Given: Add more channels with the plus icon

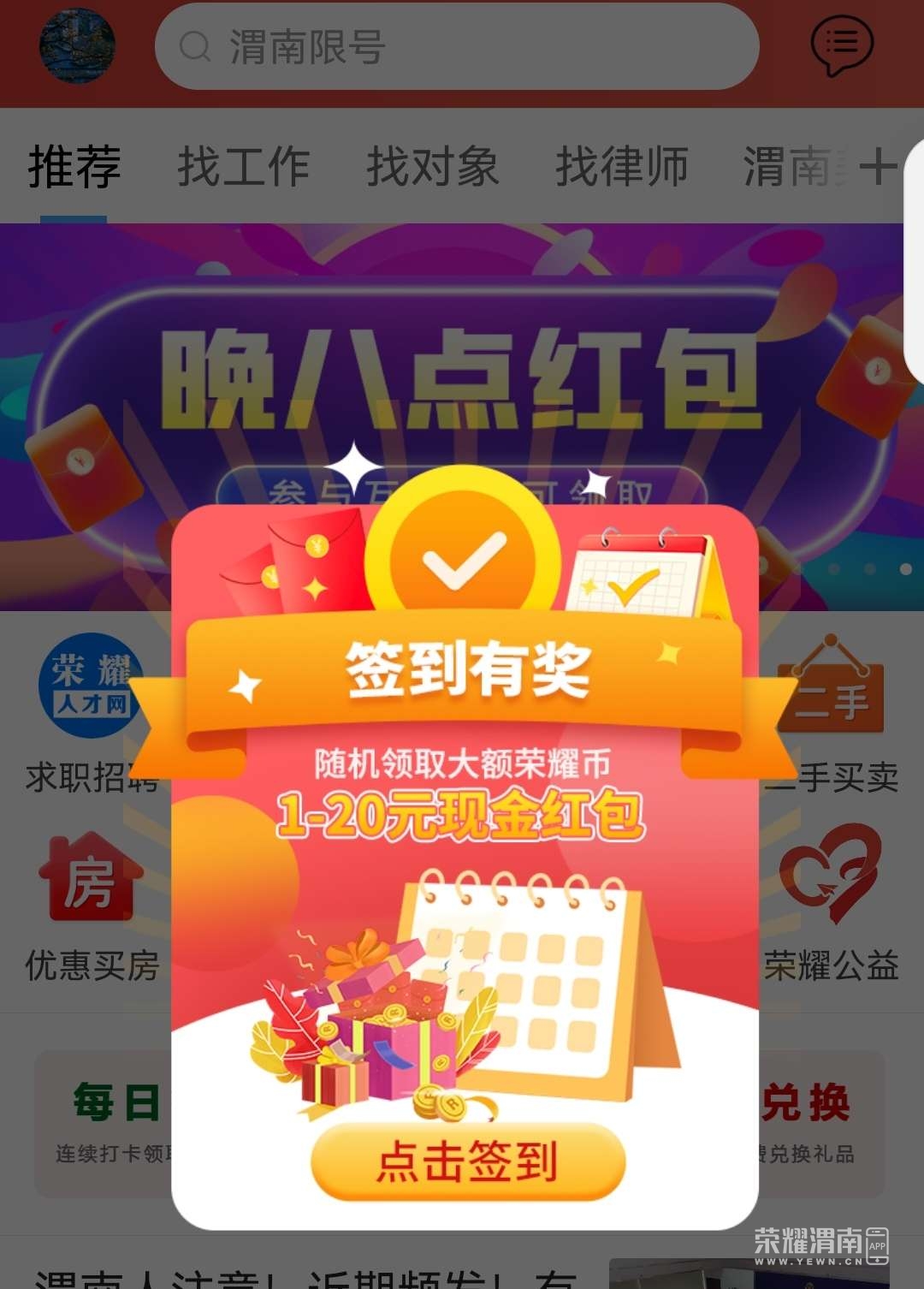Looking at the screenshot, I should 878,166.
